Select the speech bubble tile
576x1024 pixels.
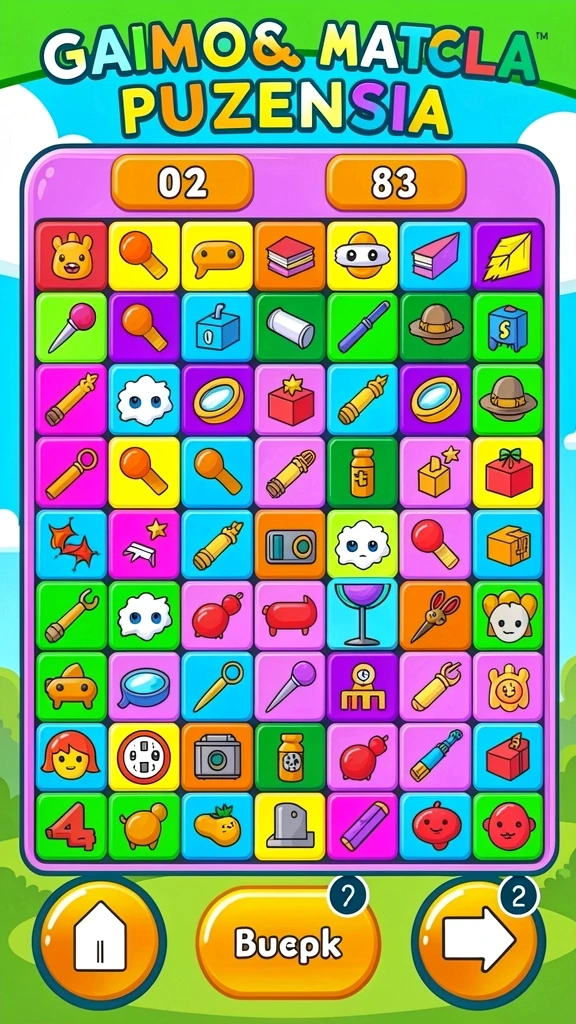[x=217, y=256]
